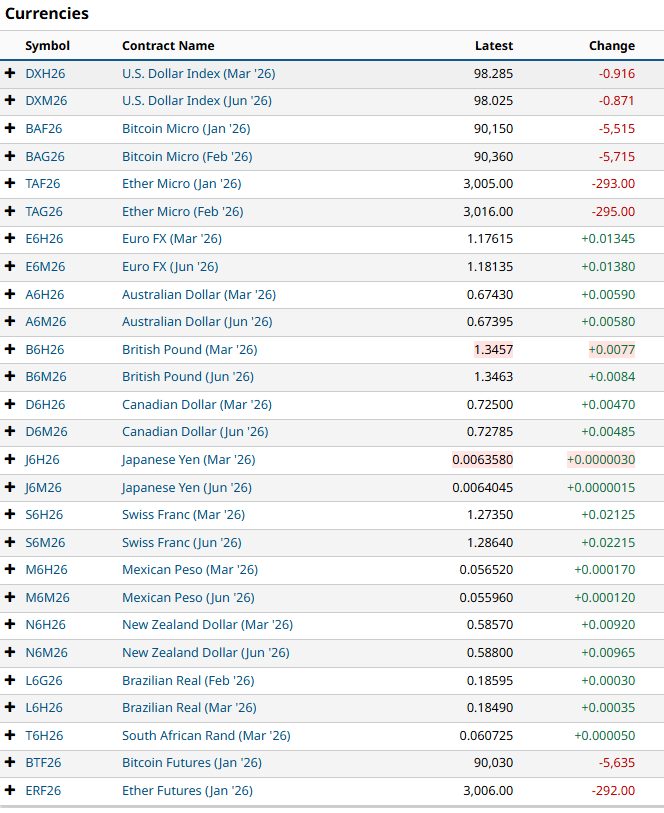This screenshot has height=813, width=664.
Task: Open Japanese Yen (Jun '26) contract
Action: click(x=186, y=488)
